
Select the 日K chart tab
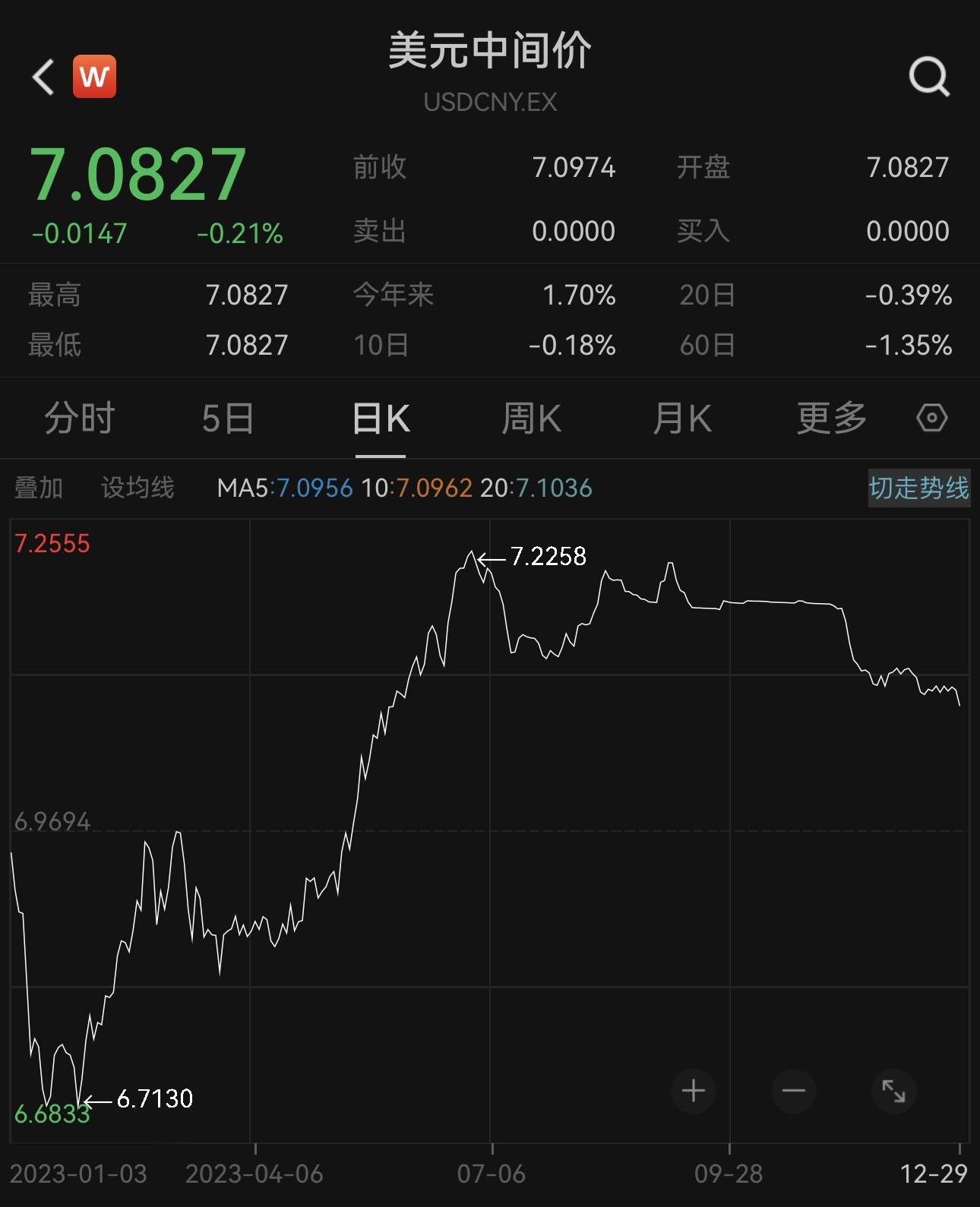(x=381, y=419)
